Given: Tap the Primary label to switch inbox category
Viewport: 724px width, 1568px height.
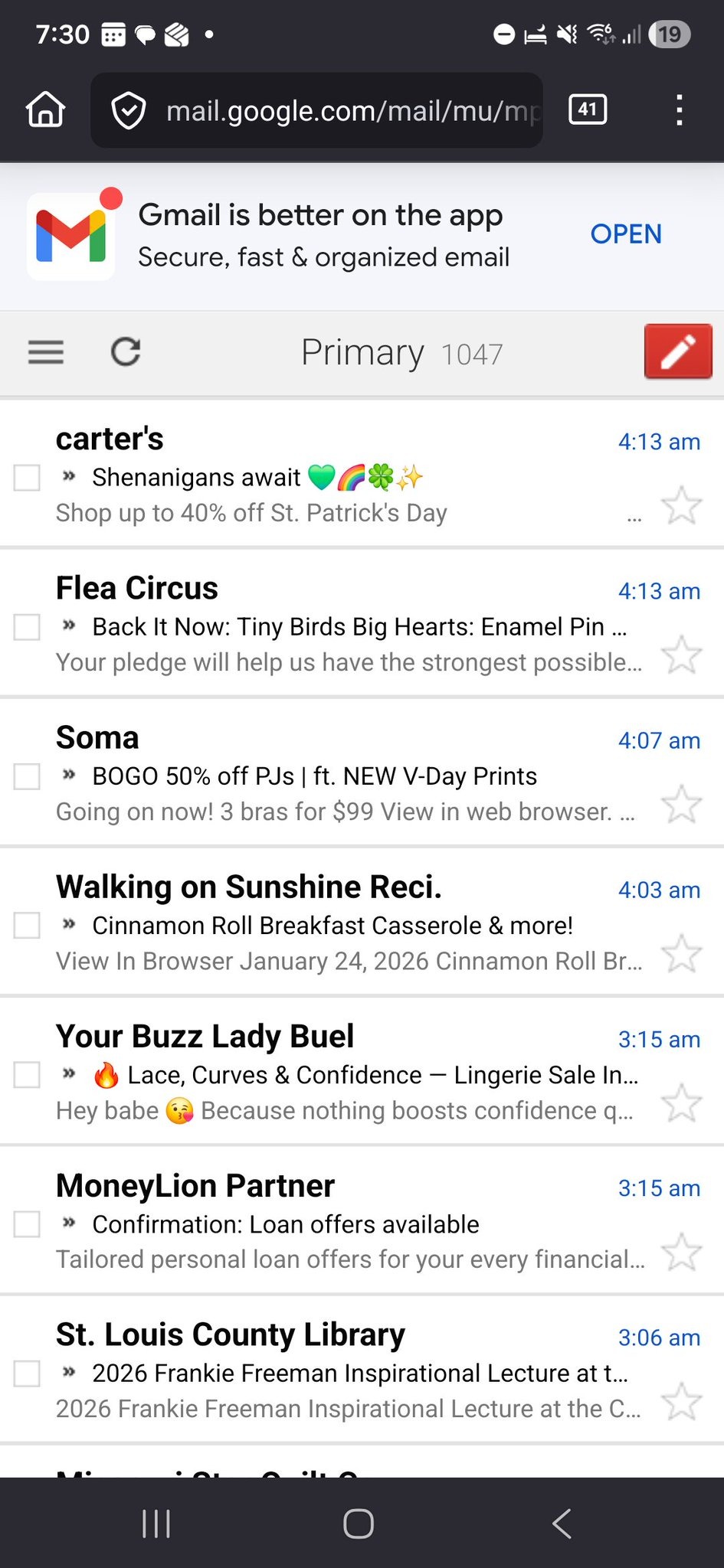Looking at the screenshot, I should [x=362, y=352].
